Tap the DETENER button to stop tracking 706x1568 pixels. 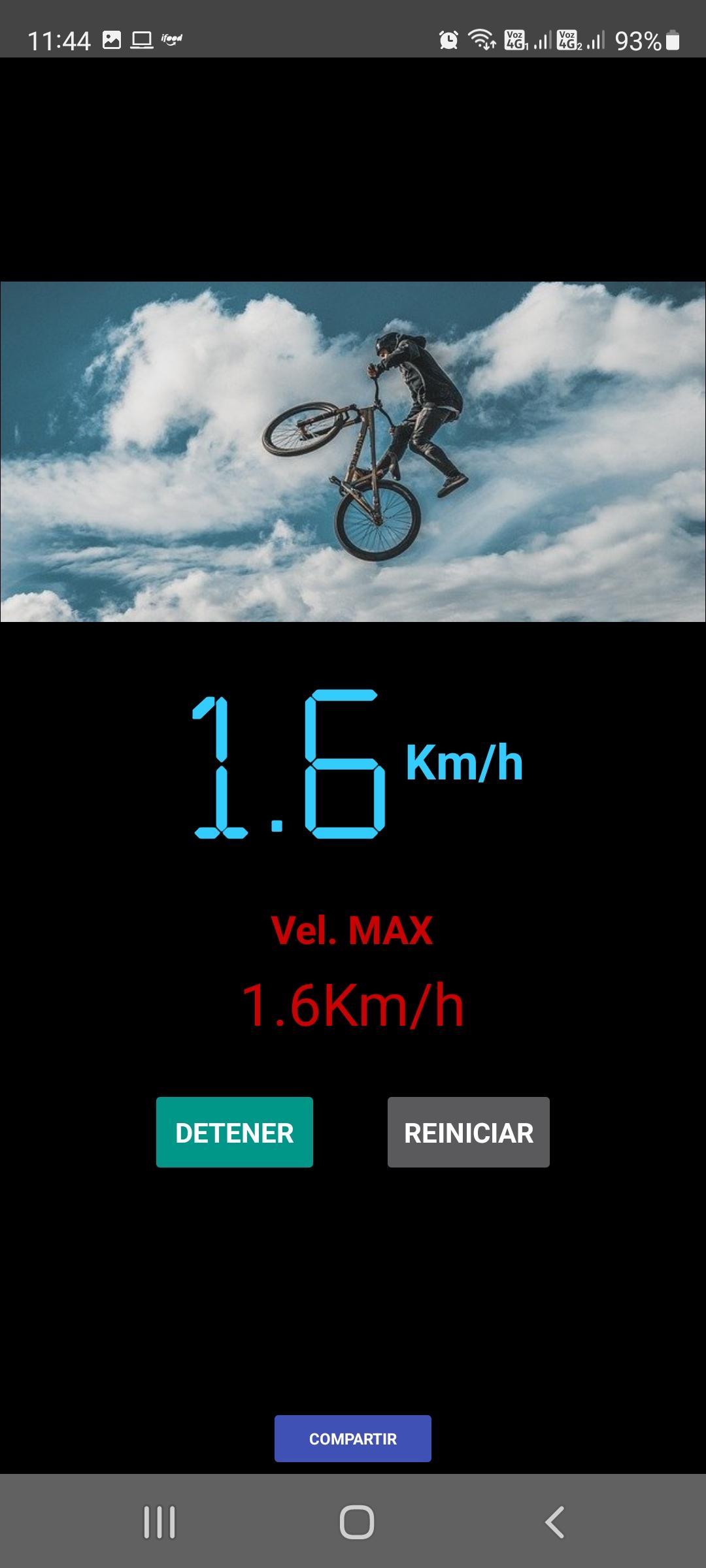tap(234, 1132)
